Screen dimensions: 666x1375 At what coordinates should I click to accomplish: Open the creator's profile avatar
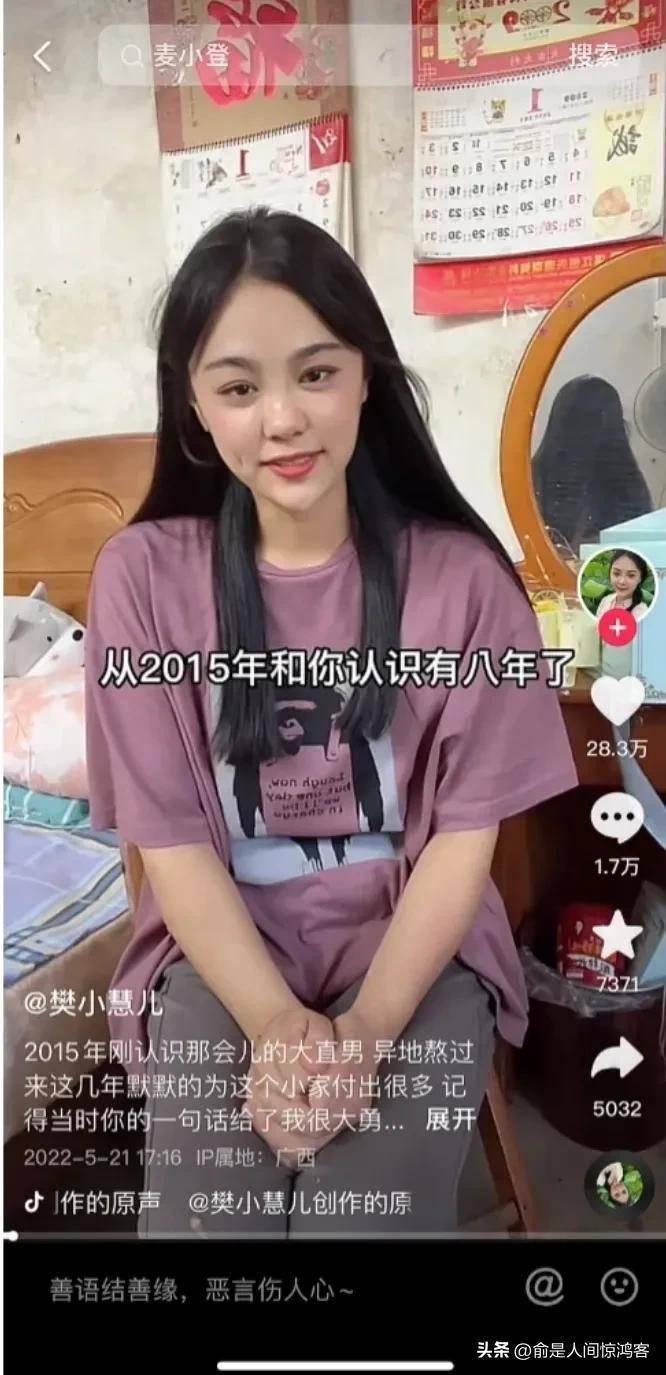[617, 583]
